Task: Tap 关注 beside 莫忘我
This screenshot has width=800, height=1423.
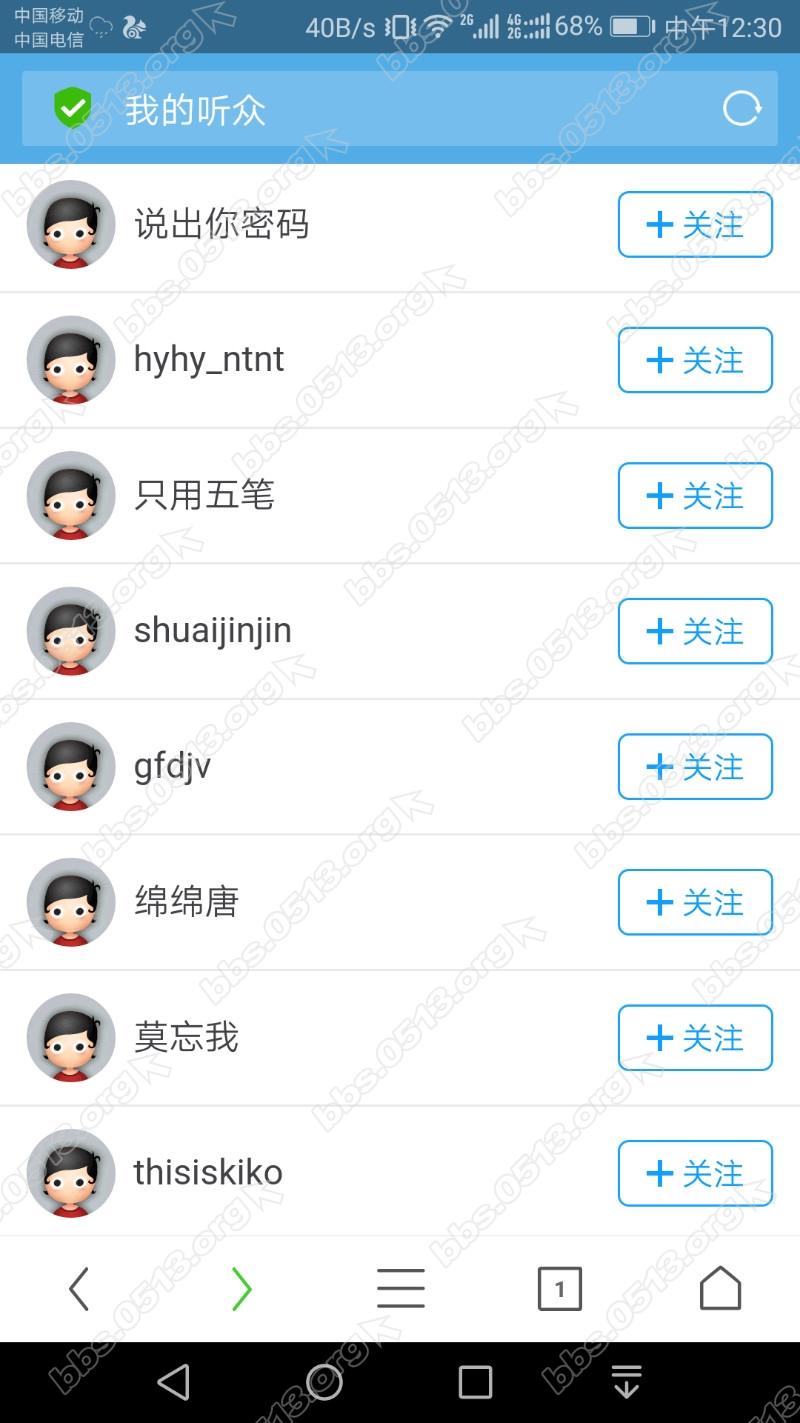Action: [x=695, y=1038]
